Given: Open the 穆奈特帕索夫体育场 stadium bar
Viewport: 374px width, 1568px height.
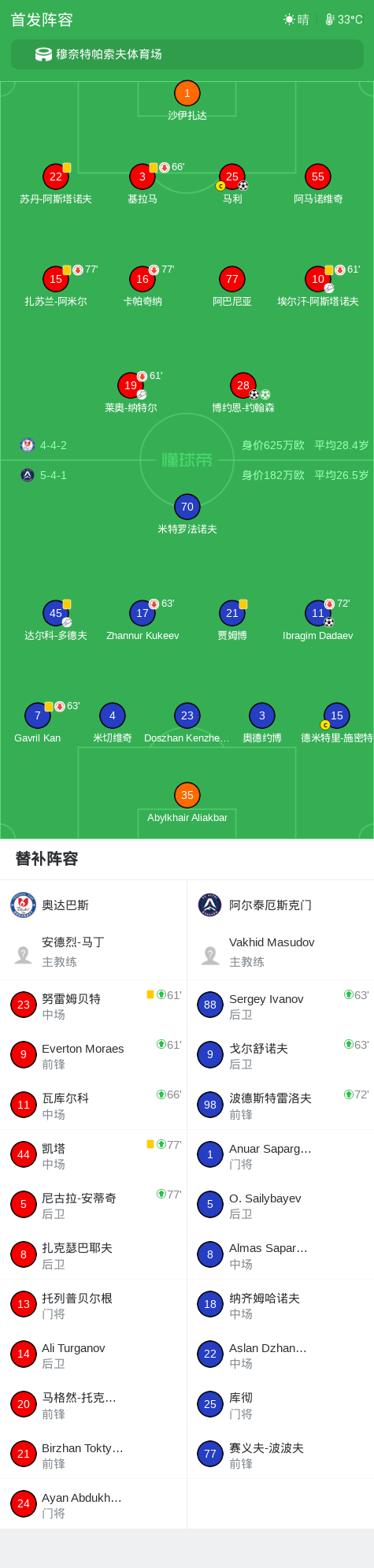Looking at the screenshot, I should (x=187, y=54).
